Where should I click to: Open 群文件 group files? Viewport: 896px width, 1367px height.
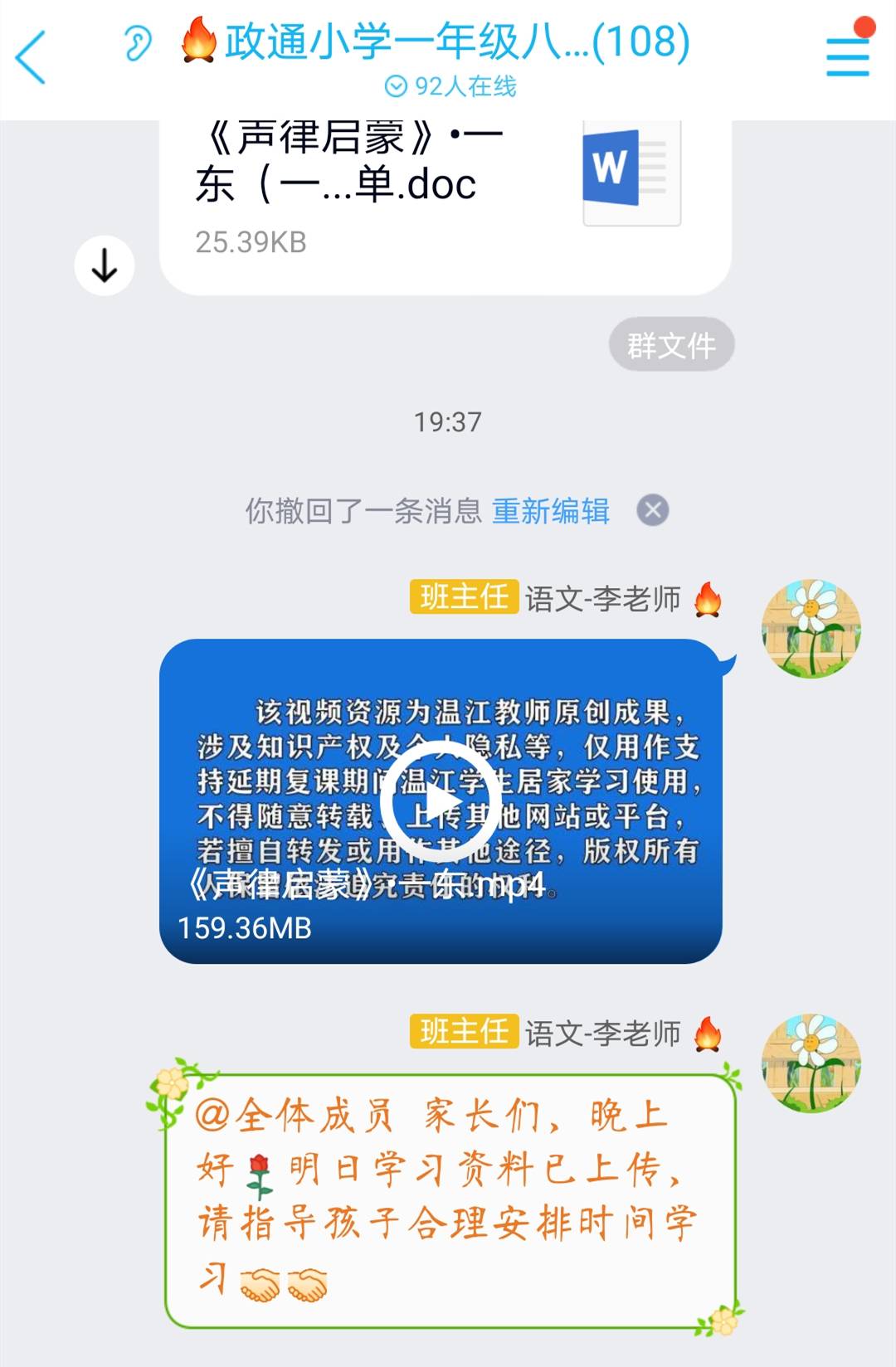671,345
